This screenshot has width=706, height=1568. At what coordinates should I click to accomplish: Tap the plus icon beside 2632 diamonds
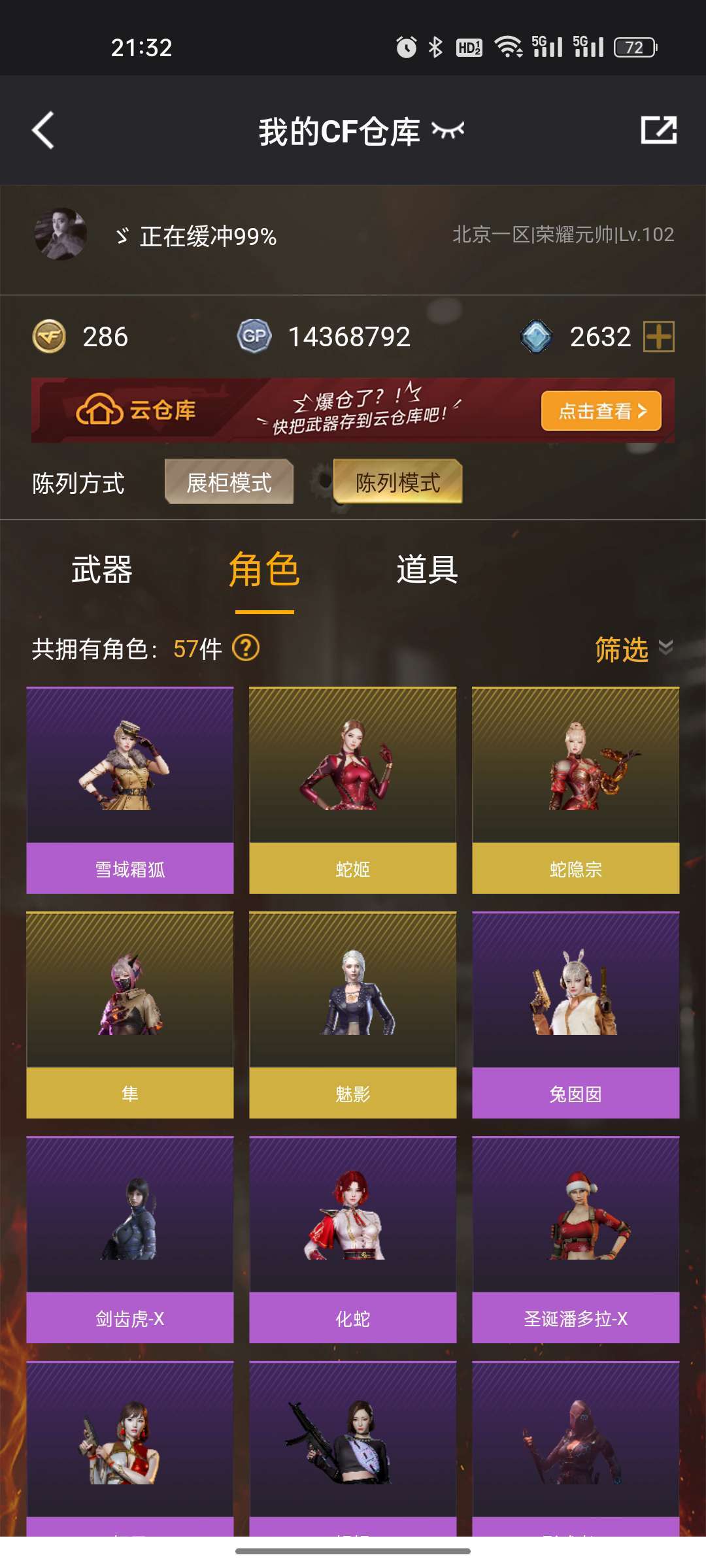(x=659, y=337)
